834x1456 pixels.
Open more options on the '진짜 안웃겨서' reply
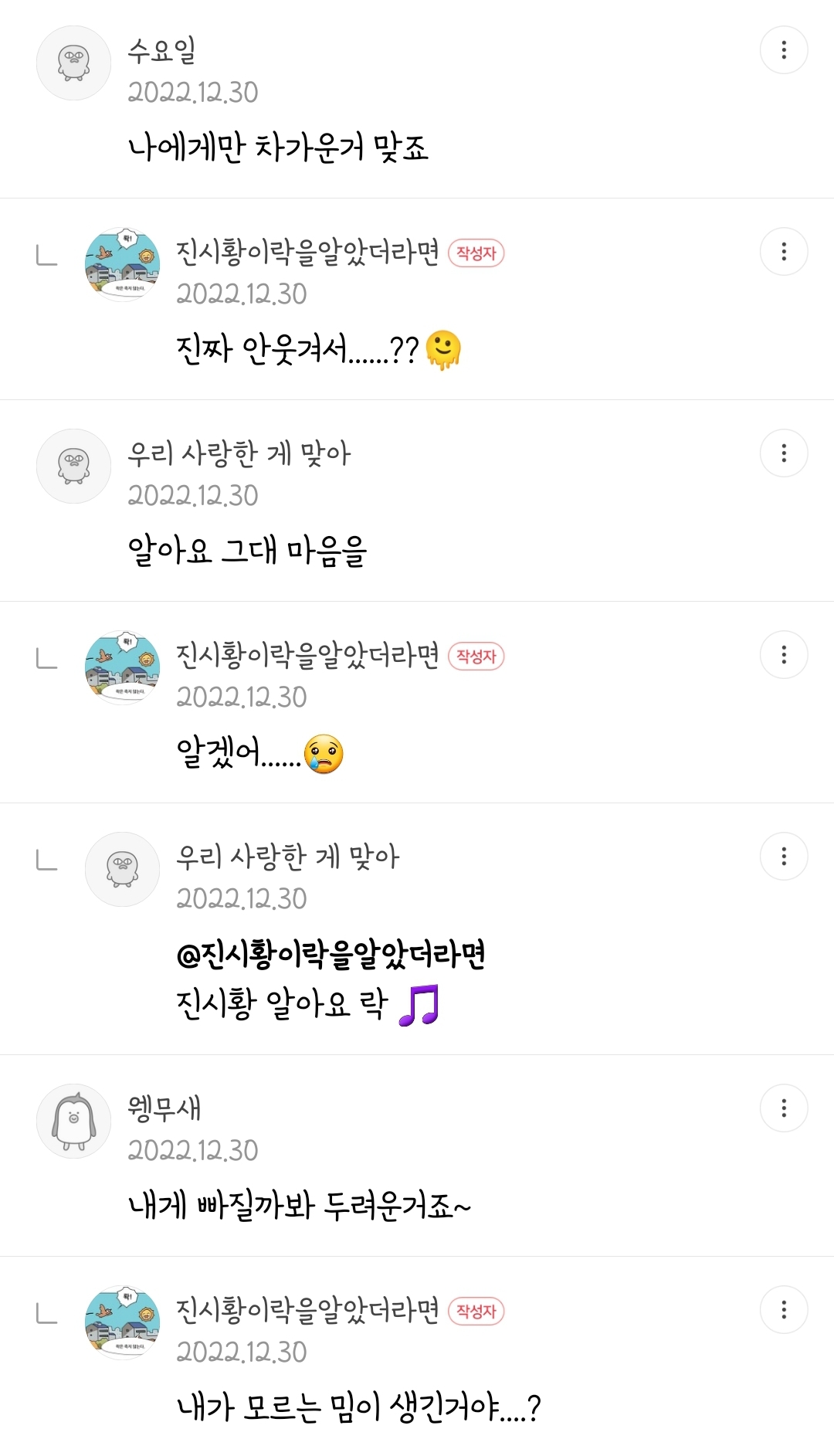coord(784,252)
